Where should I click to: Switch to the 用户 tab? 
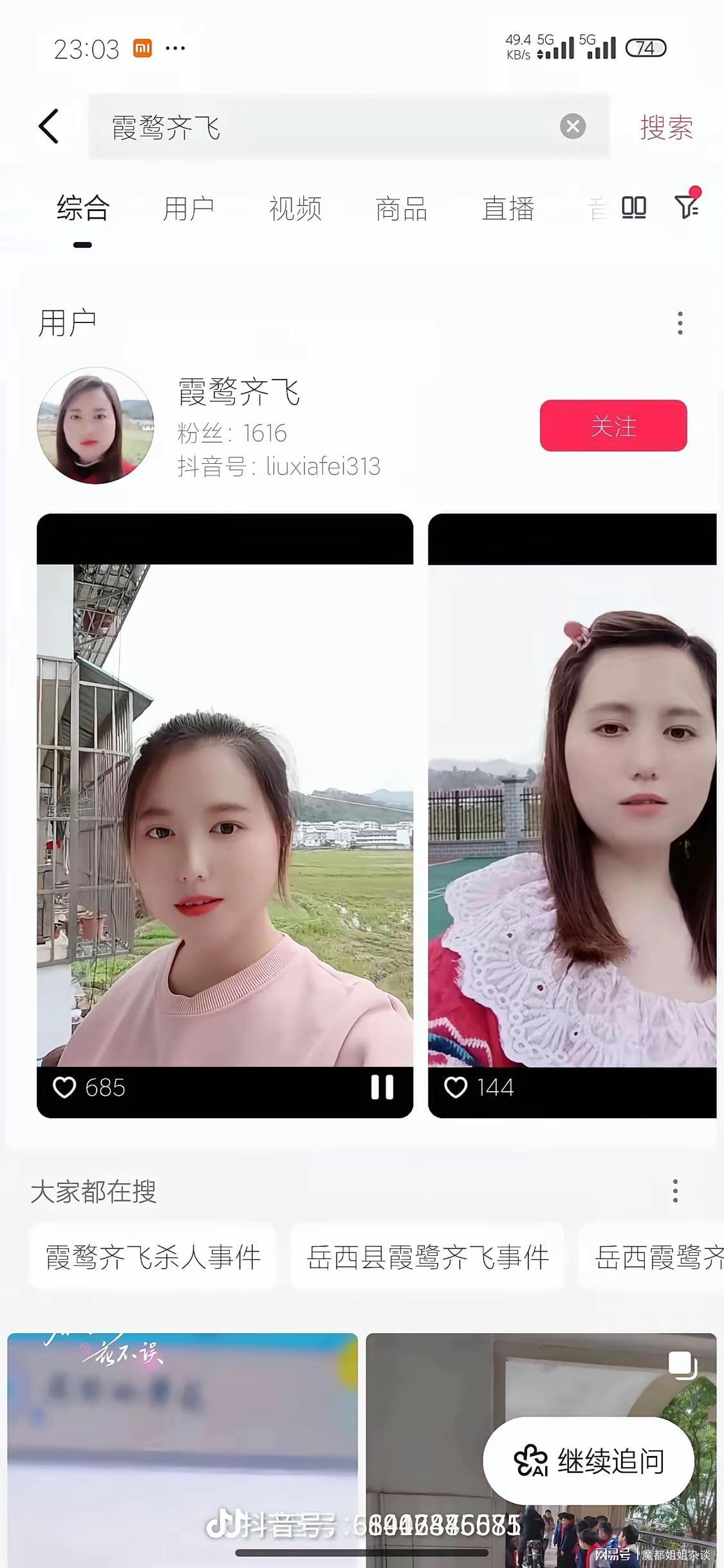point(188,209)
